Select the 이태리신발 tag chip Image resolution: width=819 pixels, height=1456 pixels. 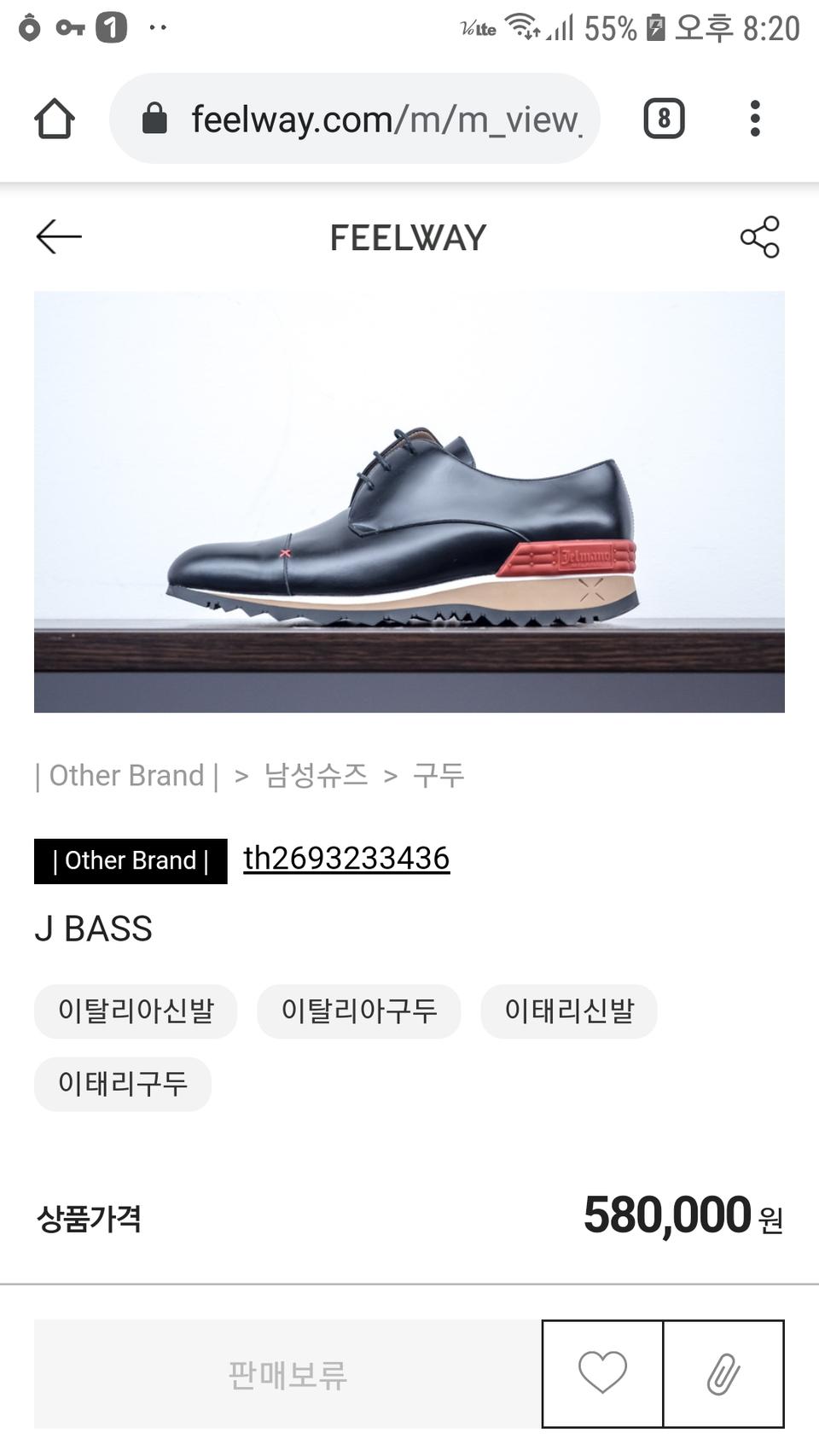point(569,1011)
